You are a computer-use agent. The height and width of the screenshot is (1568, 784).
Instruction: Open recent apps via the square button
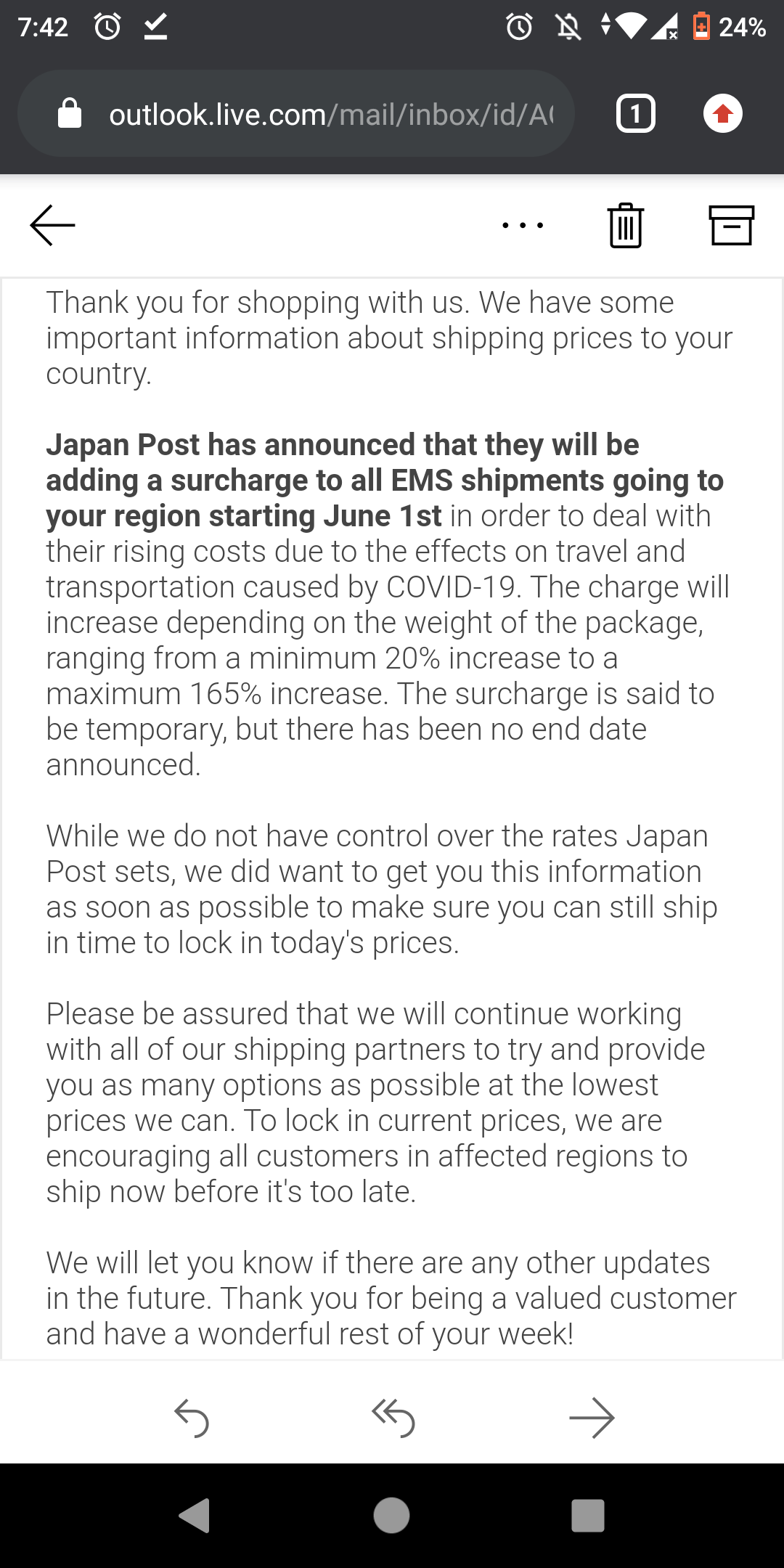click(x=588, y=1516)
